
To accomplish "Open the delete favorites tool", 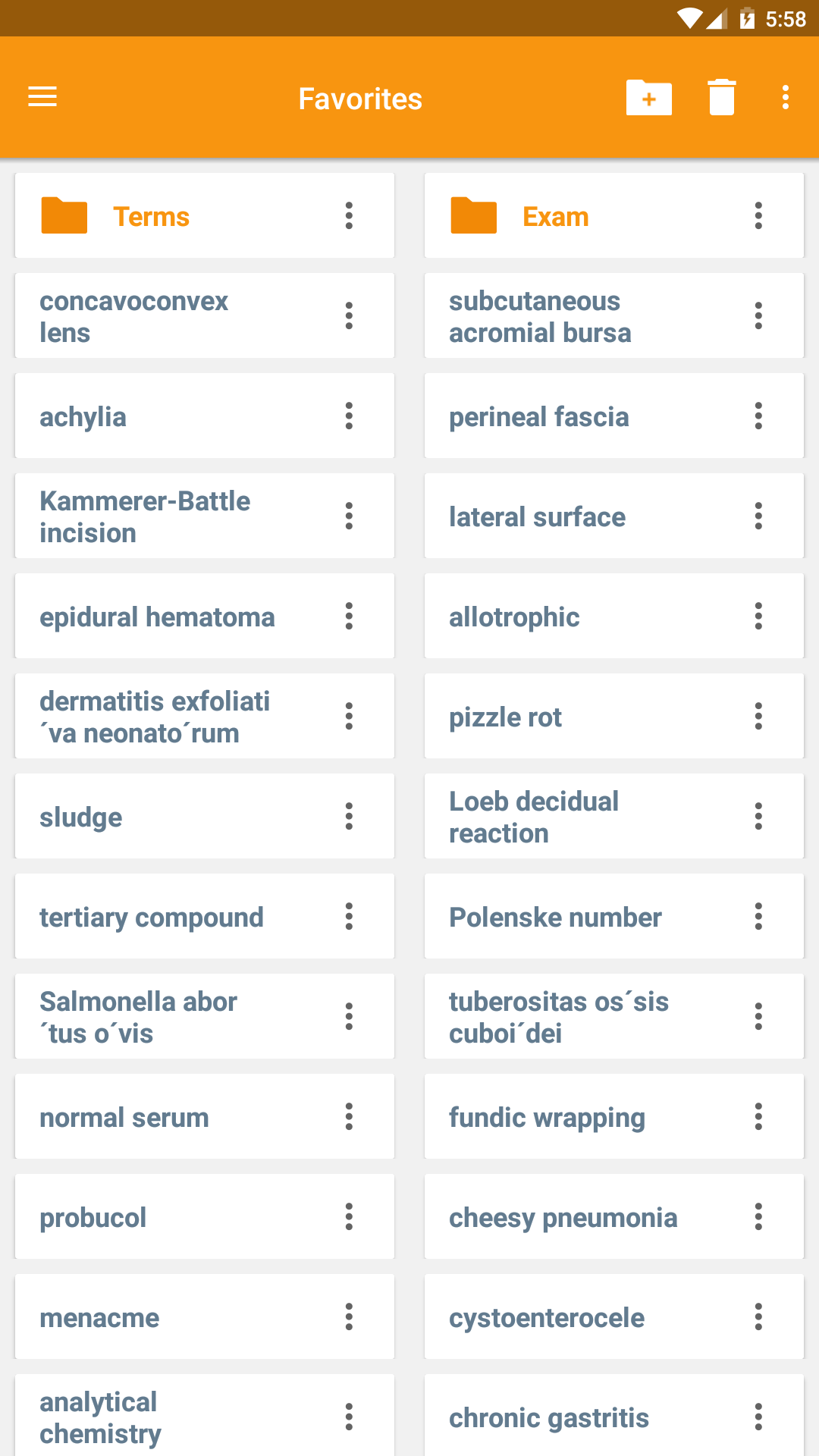I will coord(720,97).
